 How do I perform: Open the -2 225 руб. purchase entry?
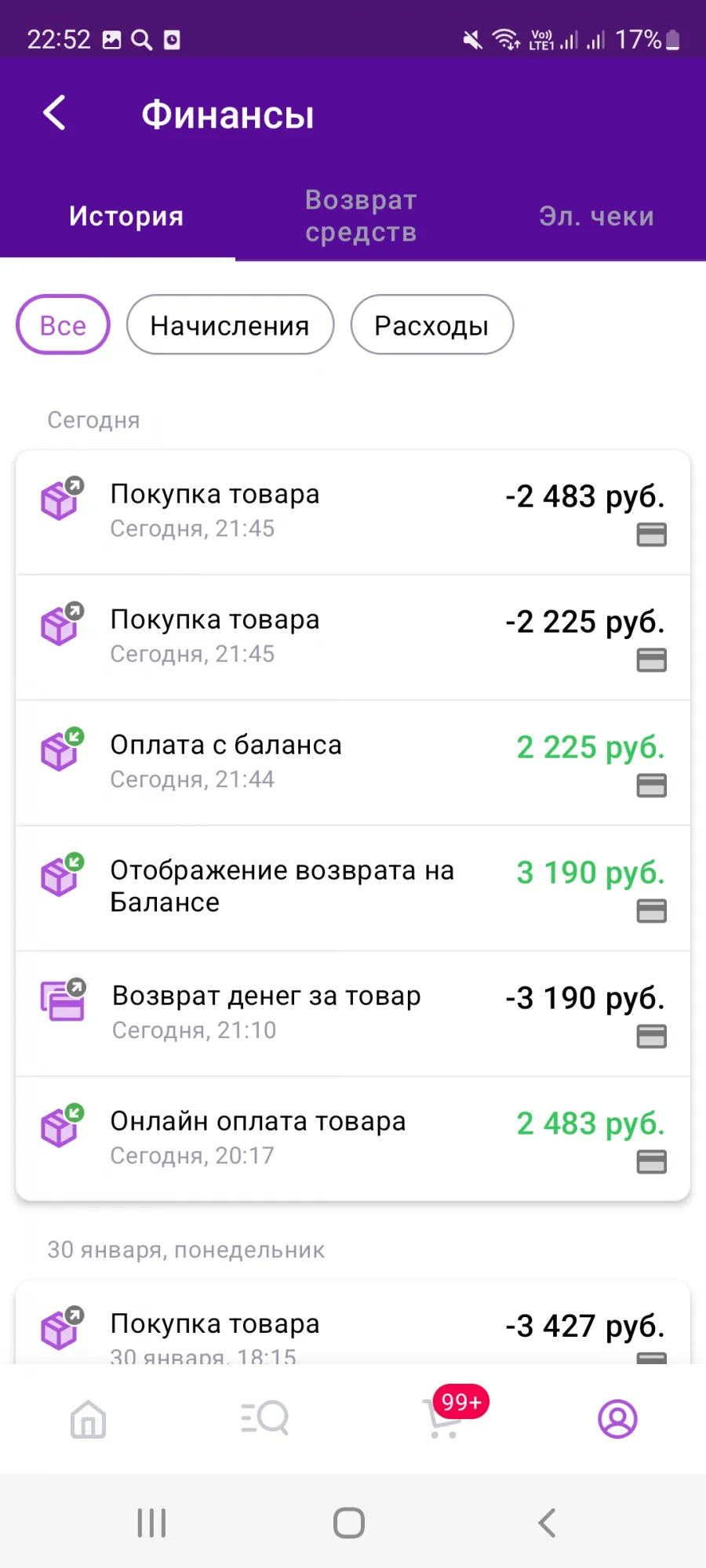tap(353, 637)
